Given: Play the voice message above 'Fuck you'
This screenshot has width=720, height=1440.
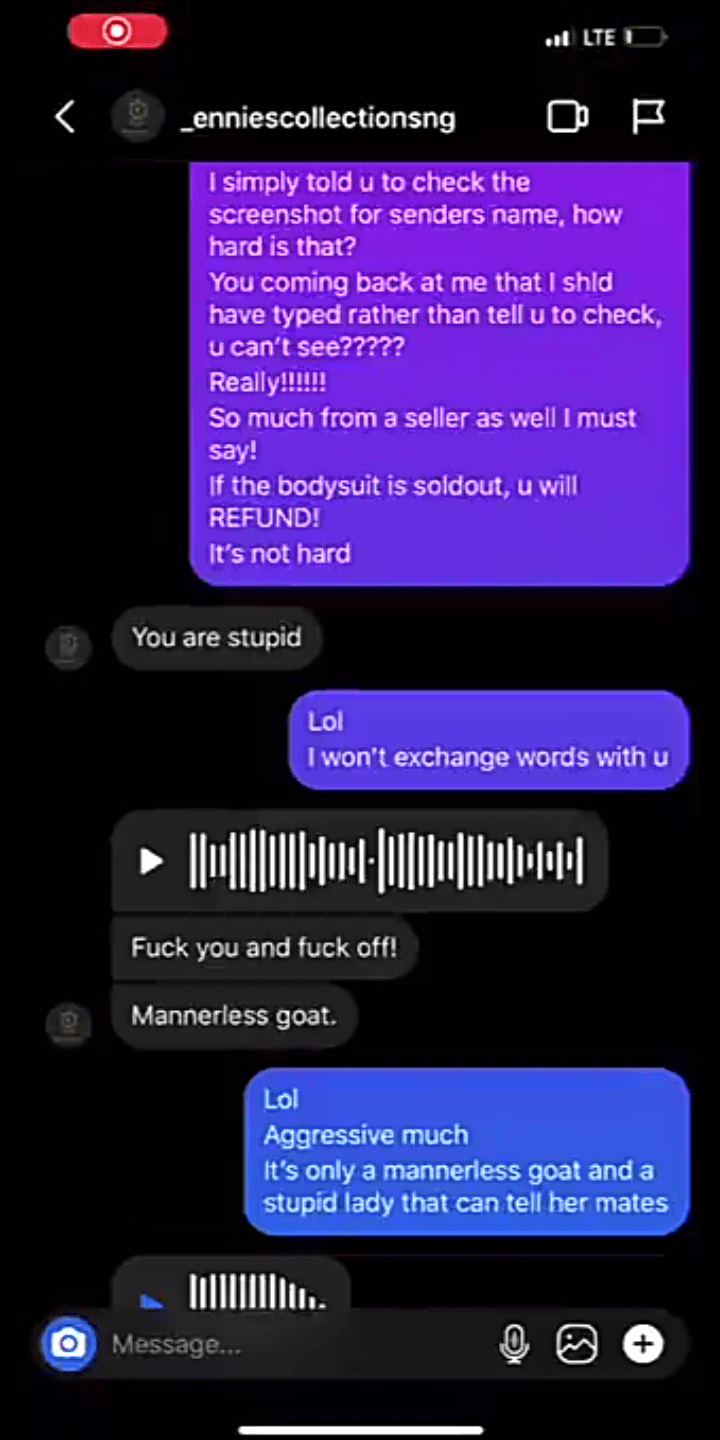Looking at the screenshot, I should (x=151, y=860).
